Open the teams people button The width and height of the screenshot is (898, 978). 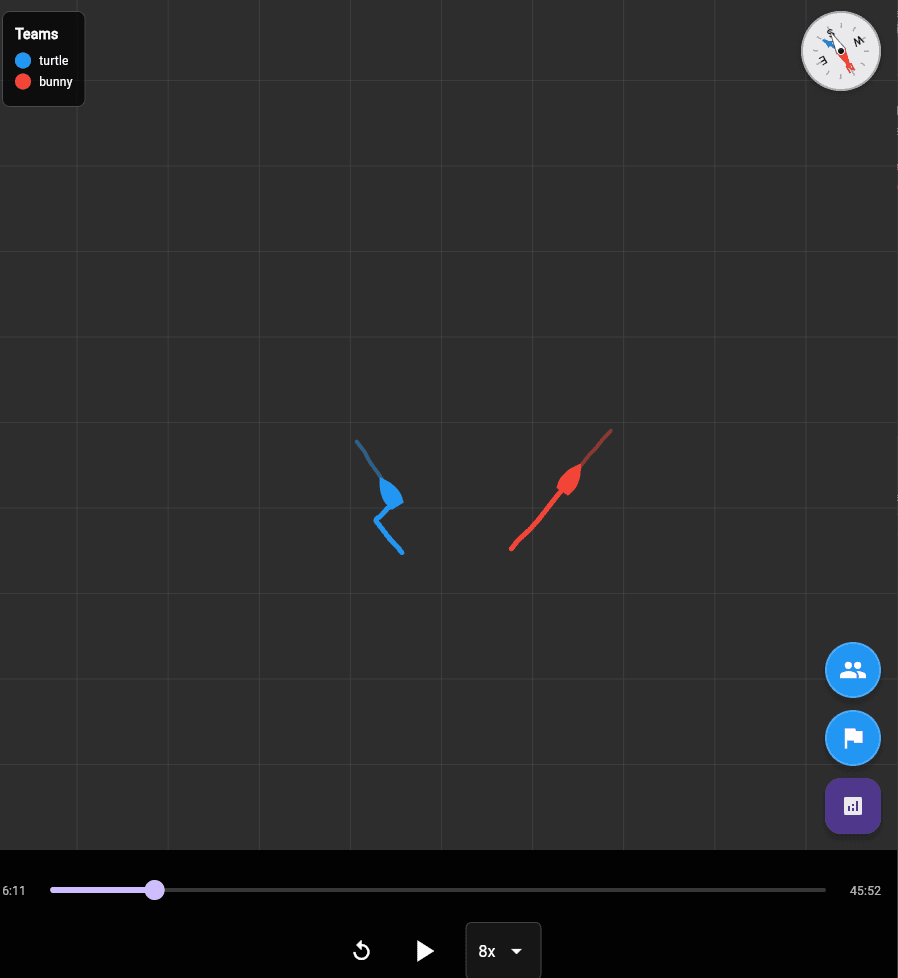pos(852,670)
